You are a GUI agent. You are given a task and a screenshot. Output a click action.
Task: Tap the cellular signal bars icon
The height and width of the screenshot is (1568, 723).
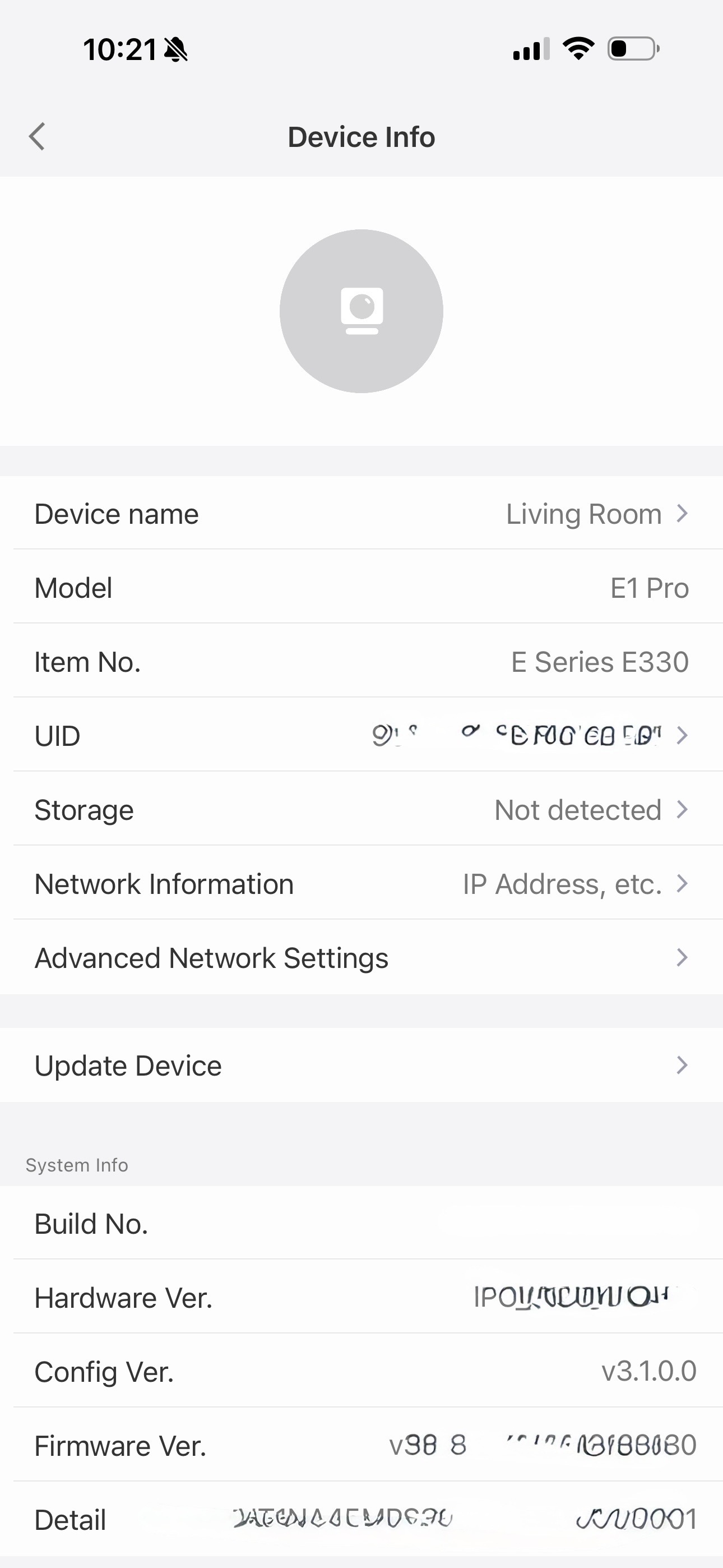pyautogui.click(x=530, y=49)
